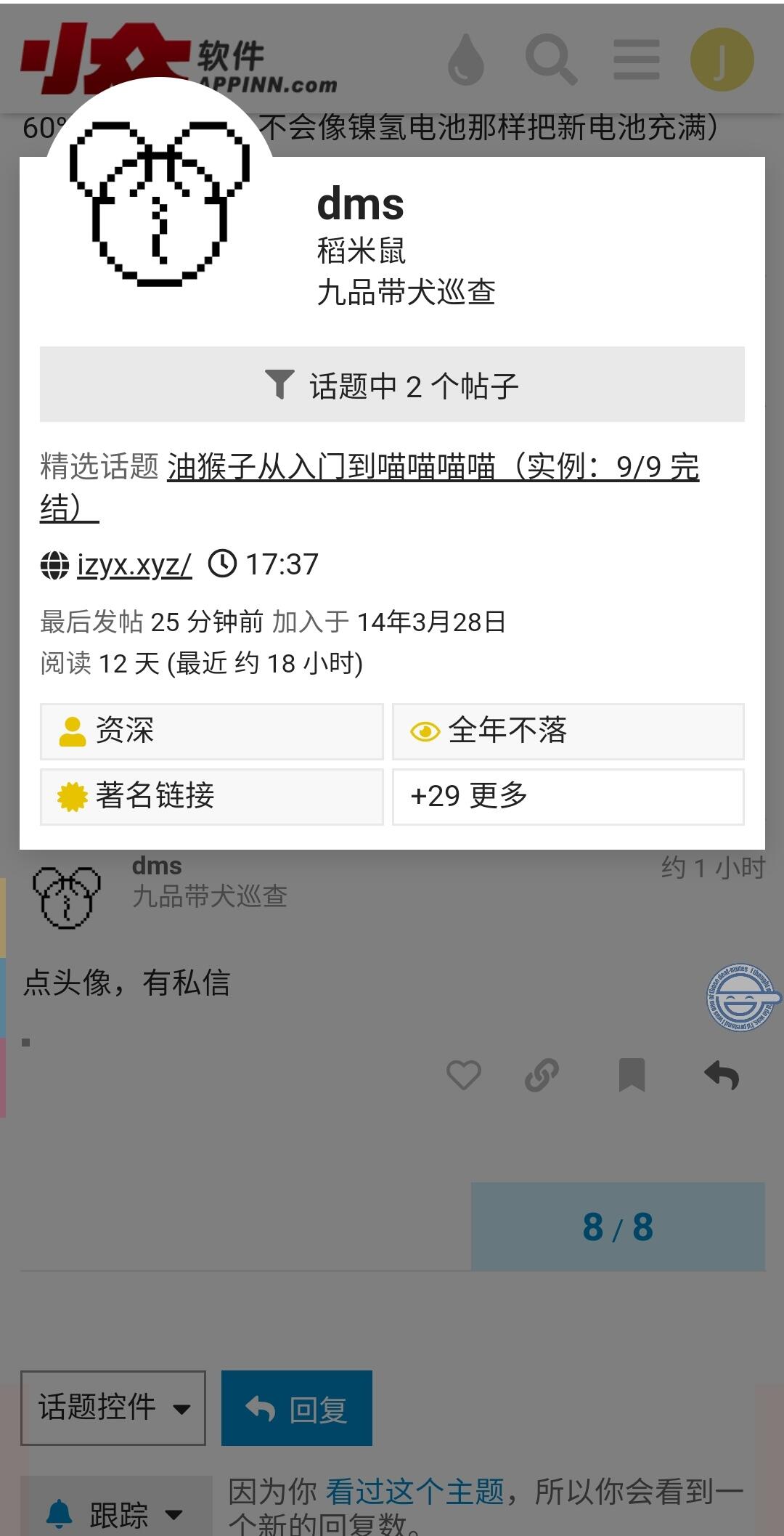Copy the share link of dms's post
Screen dimensions: 784x1536
(542, 1076)
